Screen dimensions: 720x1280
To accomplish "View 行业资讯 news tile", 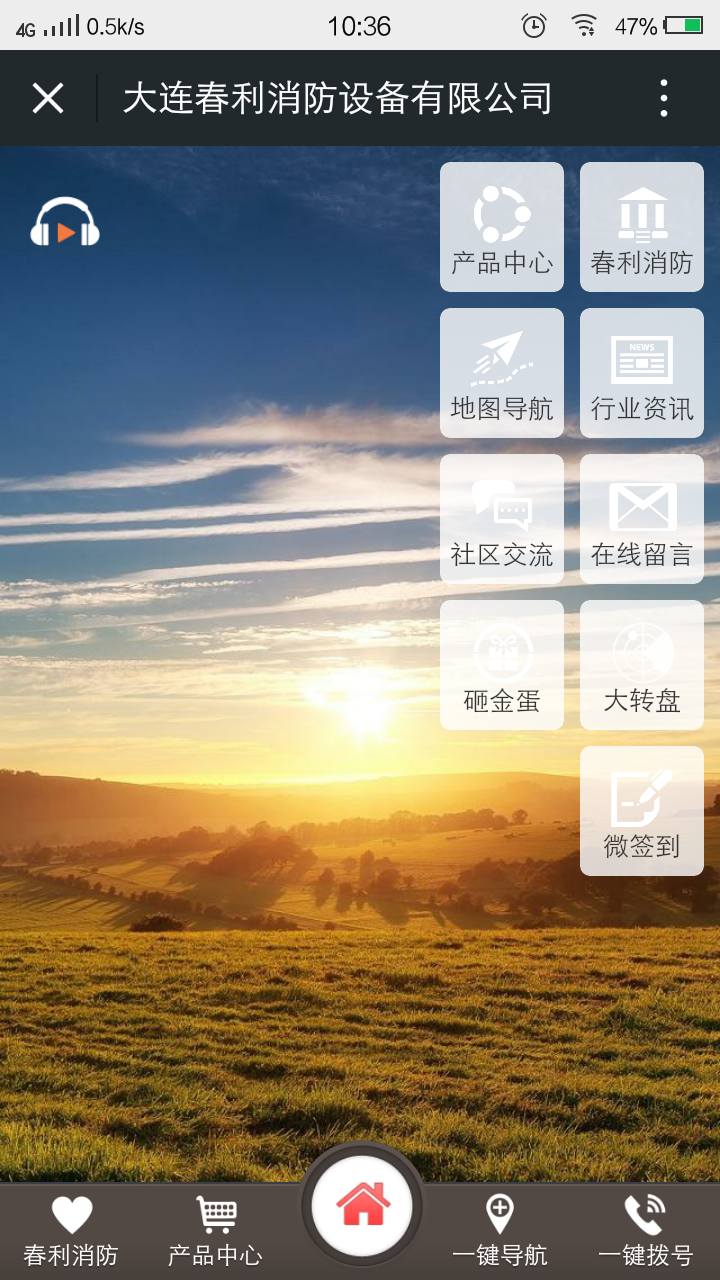I will coord(642,373).
